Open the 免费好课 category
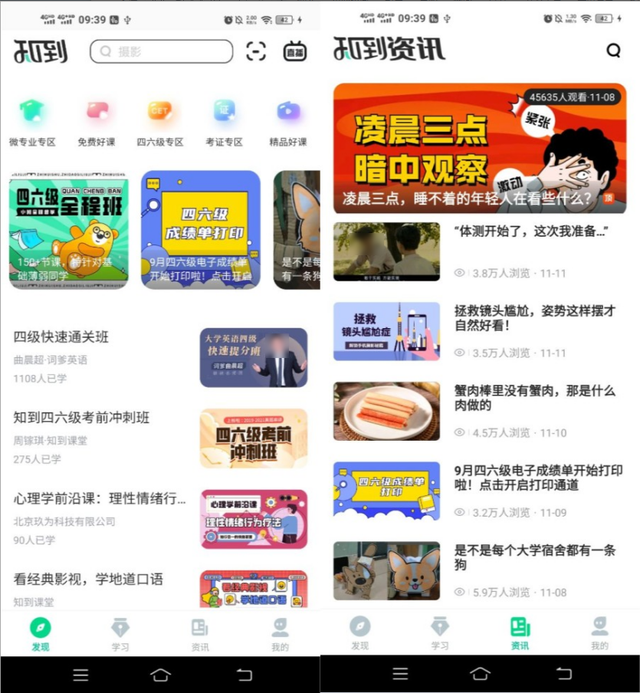The width and height of the screenshot is (640, 693). coord(96,122)
